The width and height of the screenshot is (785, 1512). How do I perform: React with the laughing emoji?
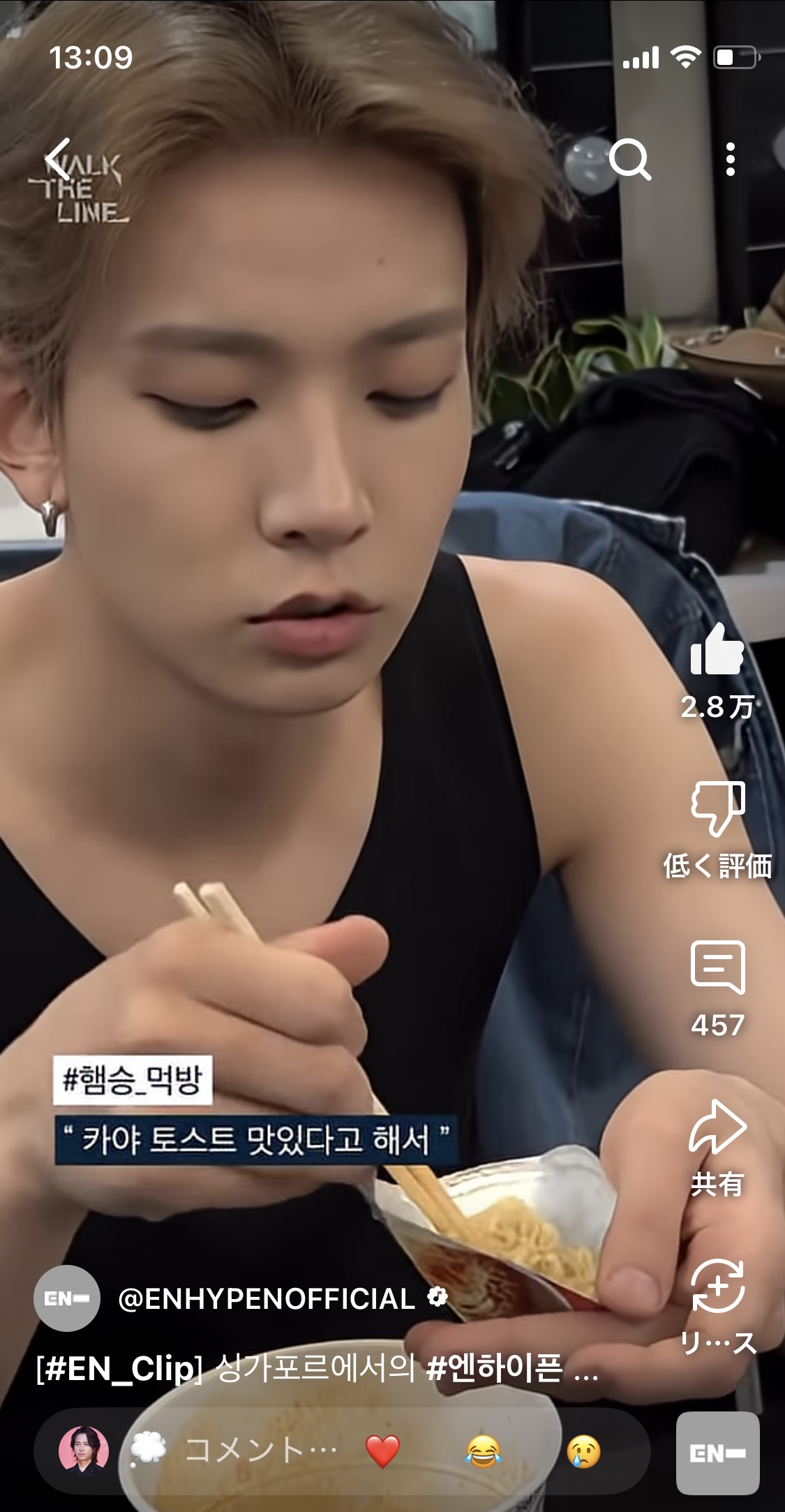(x=484, y=1452)
